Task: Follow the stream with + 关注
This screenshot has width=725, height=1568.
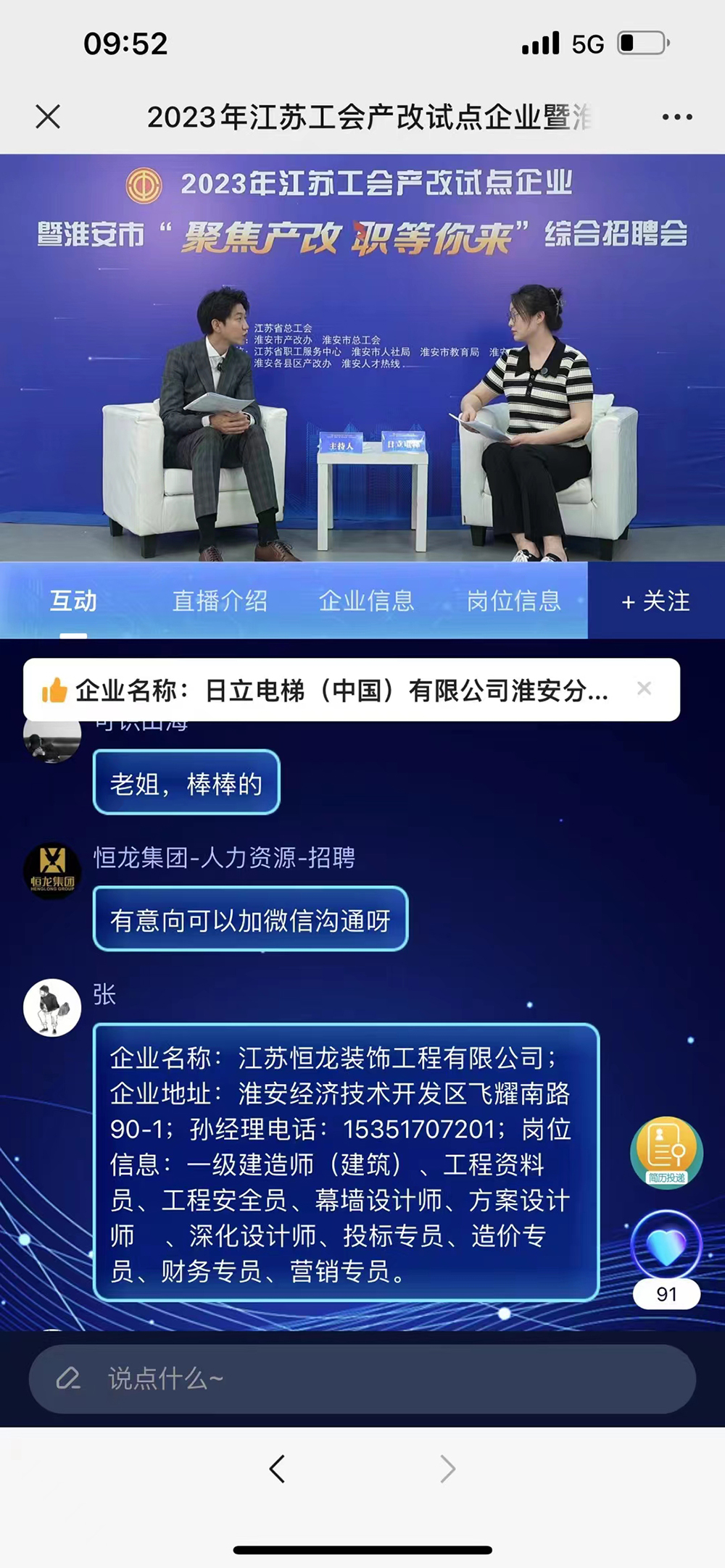Action: (655, 601)
